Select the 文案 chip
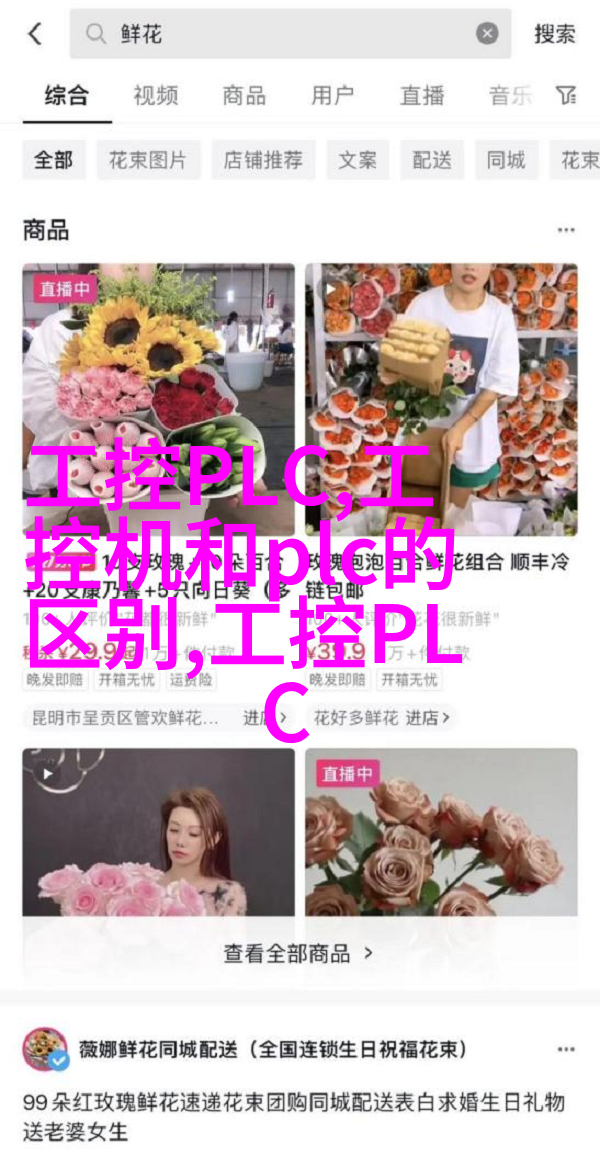The image size is (600, 1168). pyautogui.click(x=357, y=160)
